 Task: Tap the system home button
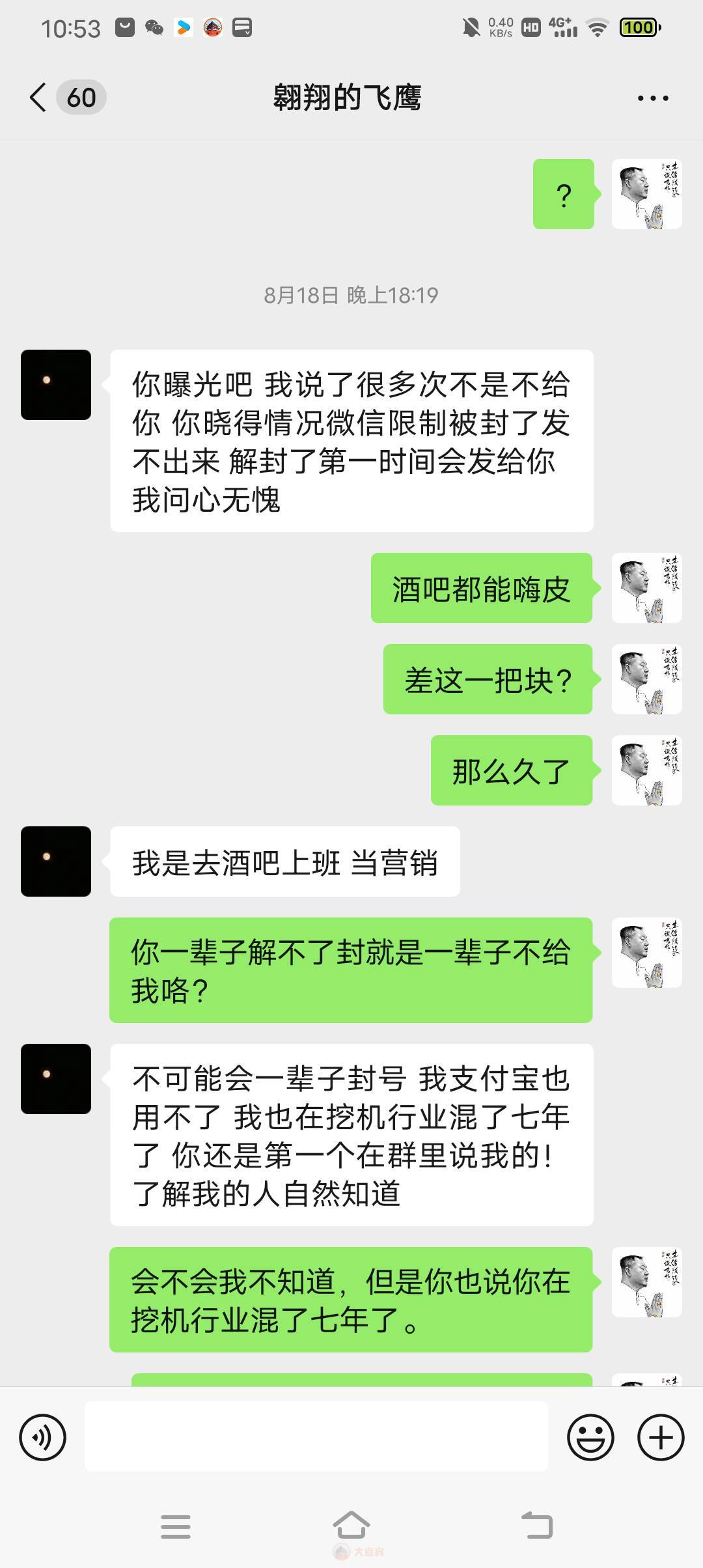351,1526
